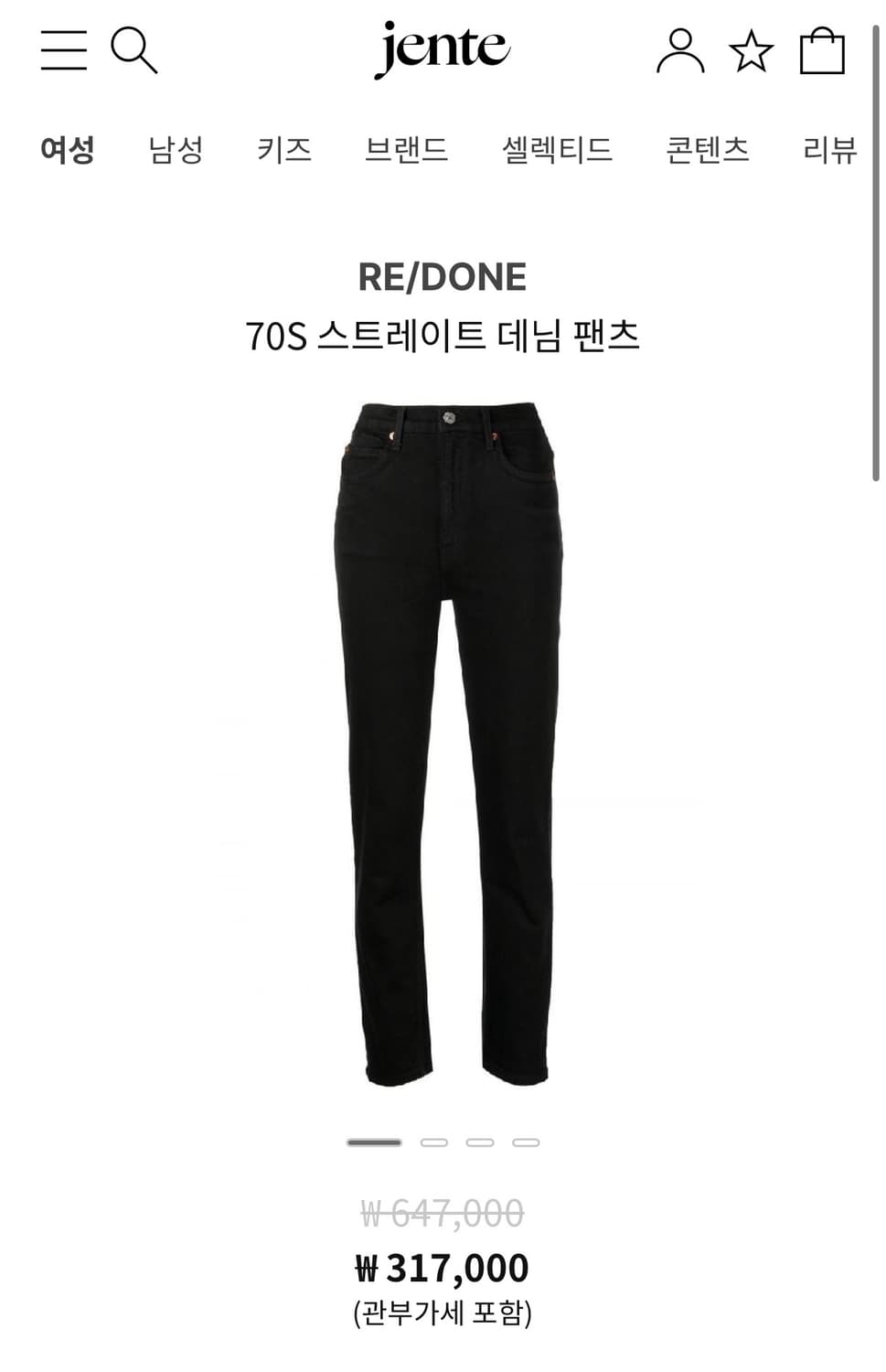Screen dimensions: 886x1372
Task: Click the active first slide indicator
Action: pos(373,1142)
